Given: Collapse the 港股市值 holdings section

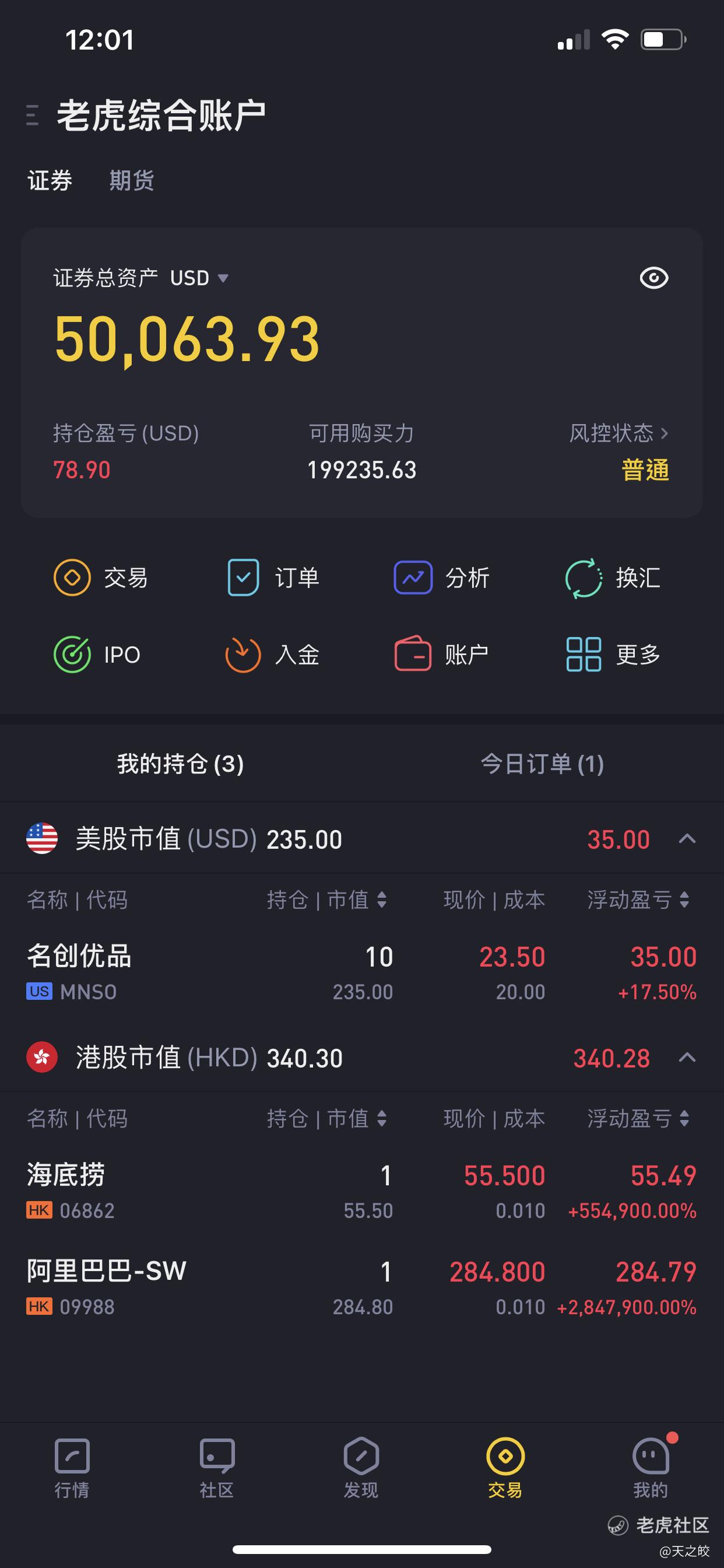Looking at the screenshot, I should (x=687, y=1058).
